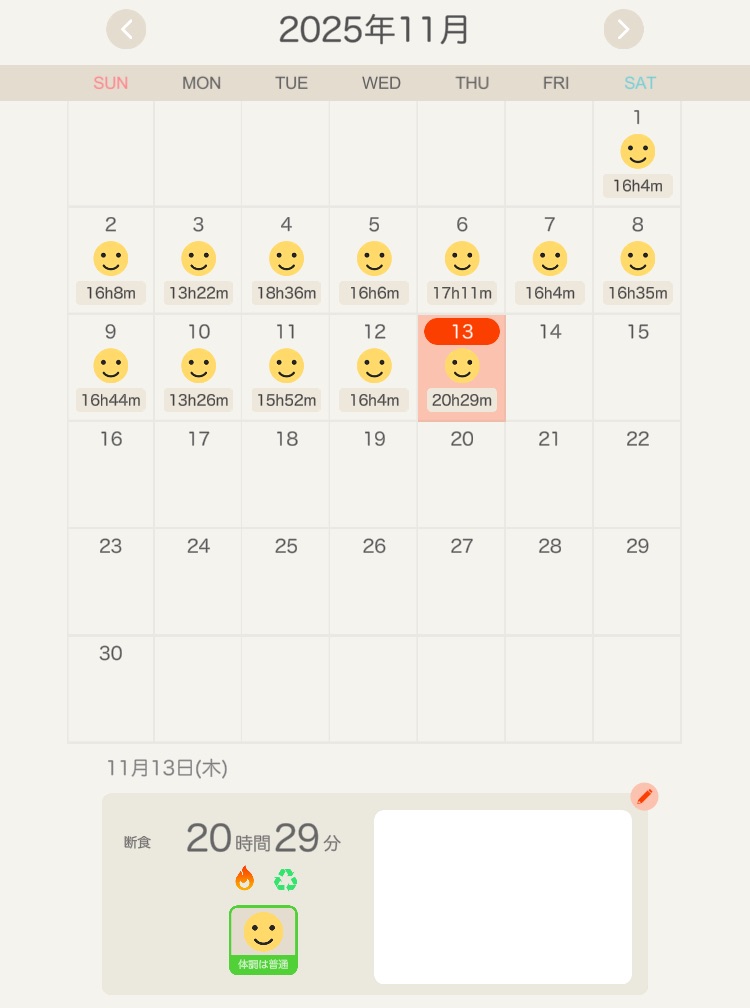Go to the previous month
750x1008 pixels.
pos(126,29)
